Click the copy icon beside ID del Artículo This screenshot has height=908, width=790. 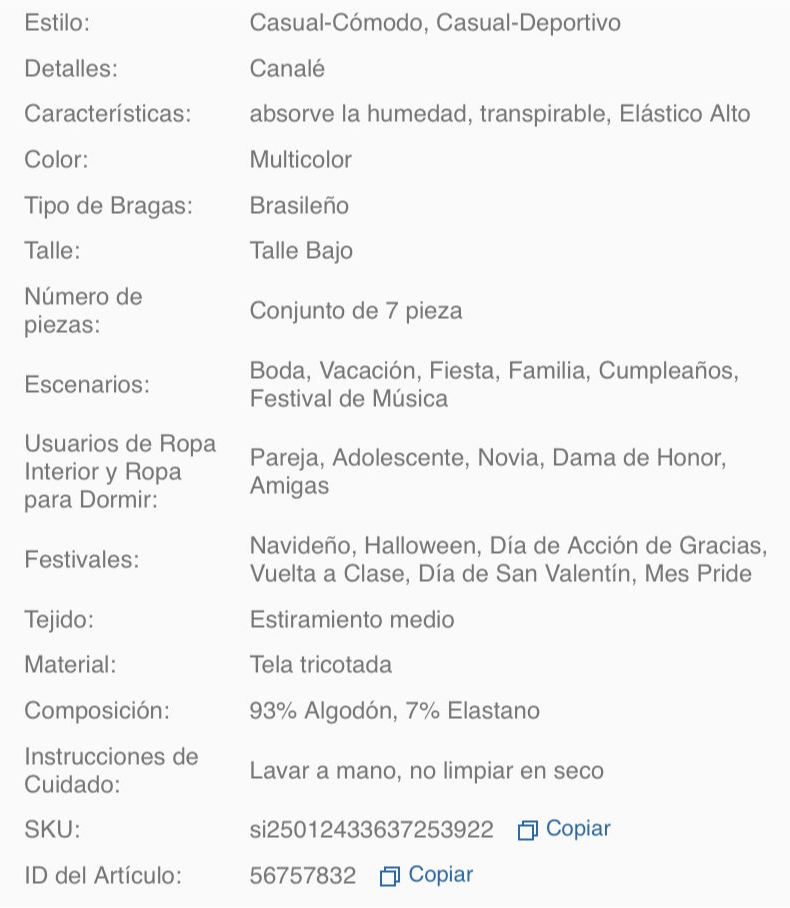click(x=390, y=874)
